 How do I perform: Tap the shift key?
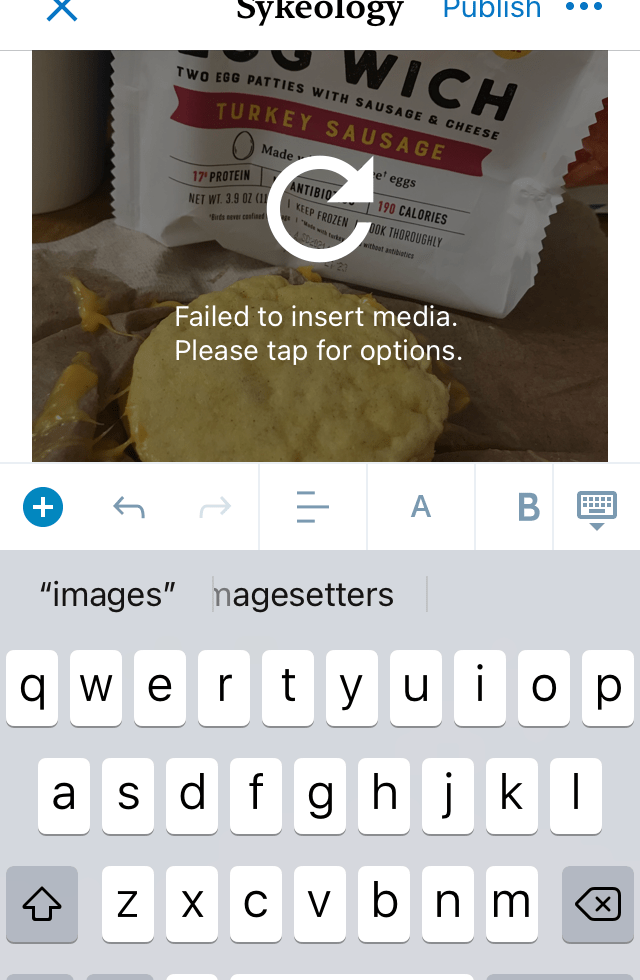[42, 905]
